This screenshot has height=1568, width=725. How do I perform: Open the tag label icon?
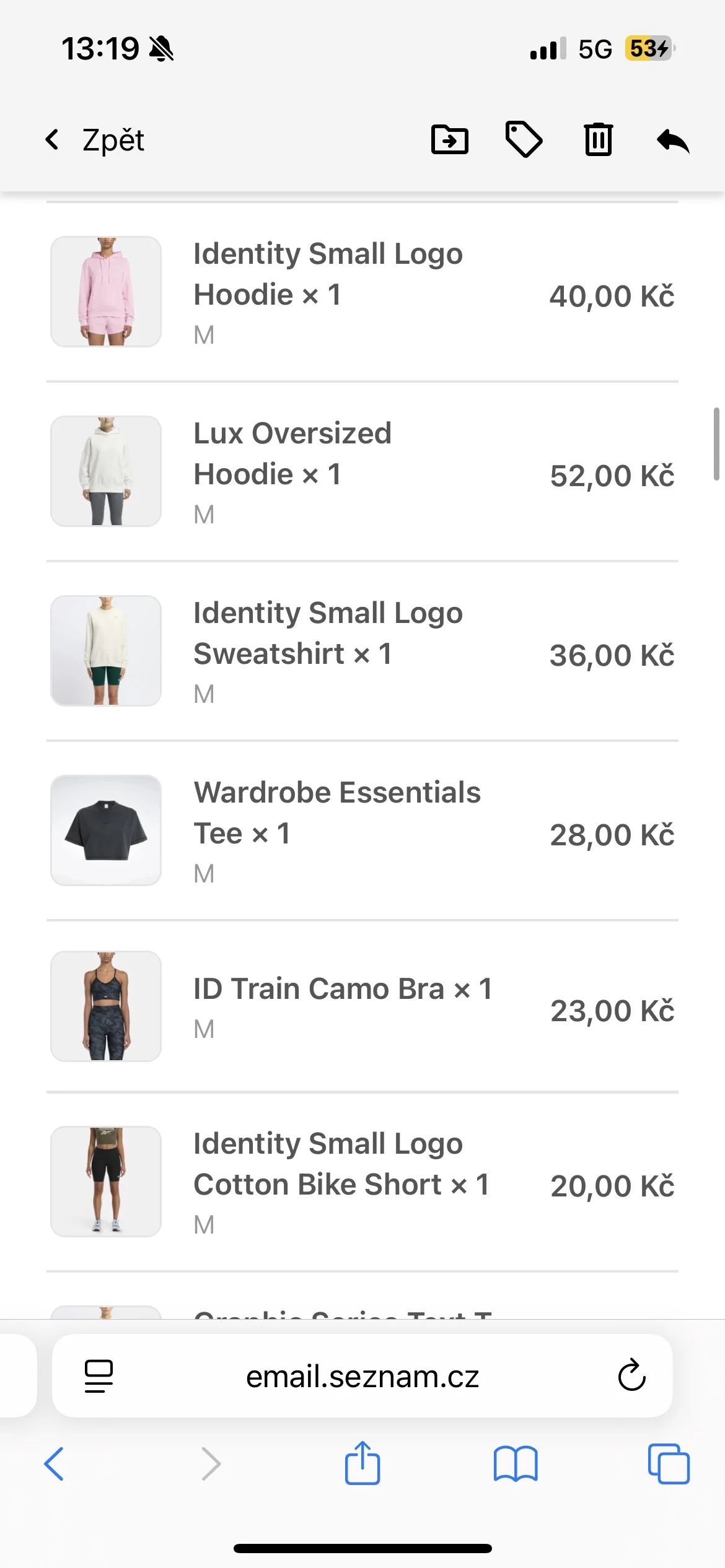point(524,140)
